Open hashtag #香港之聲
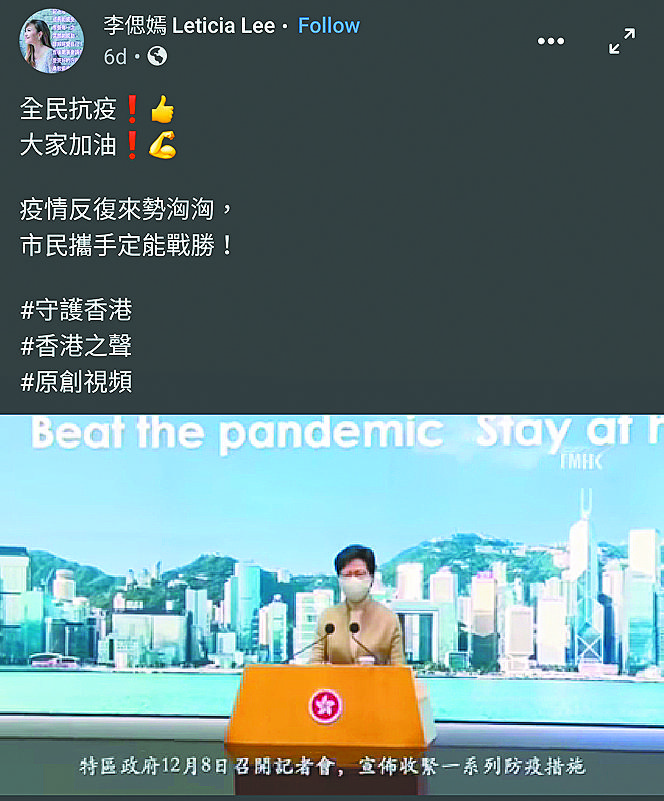 click(x=76, y=346)
